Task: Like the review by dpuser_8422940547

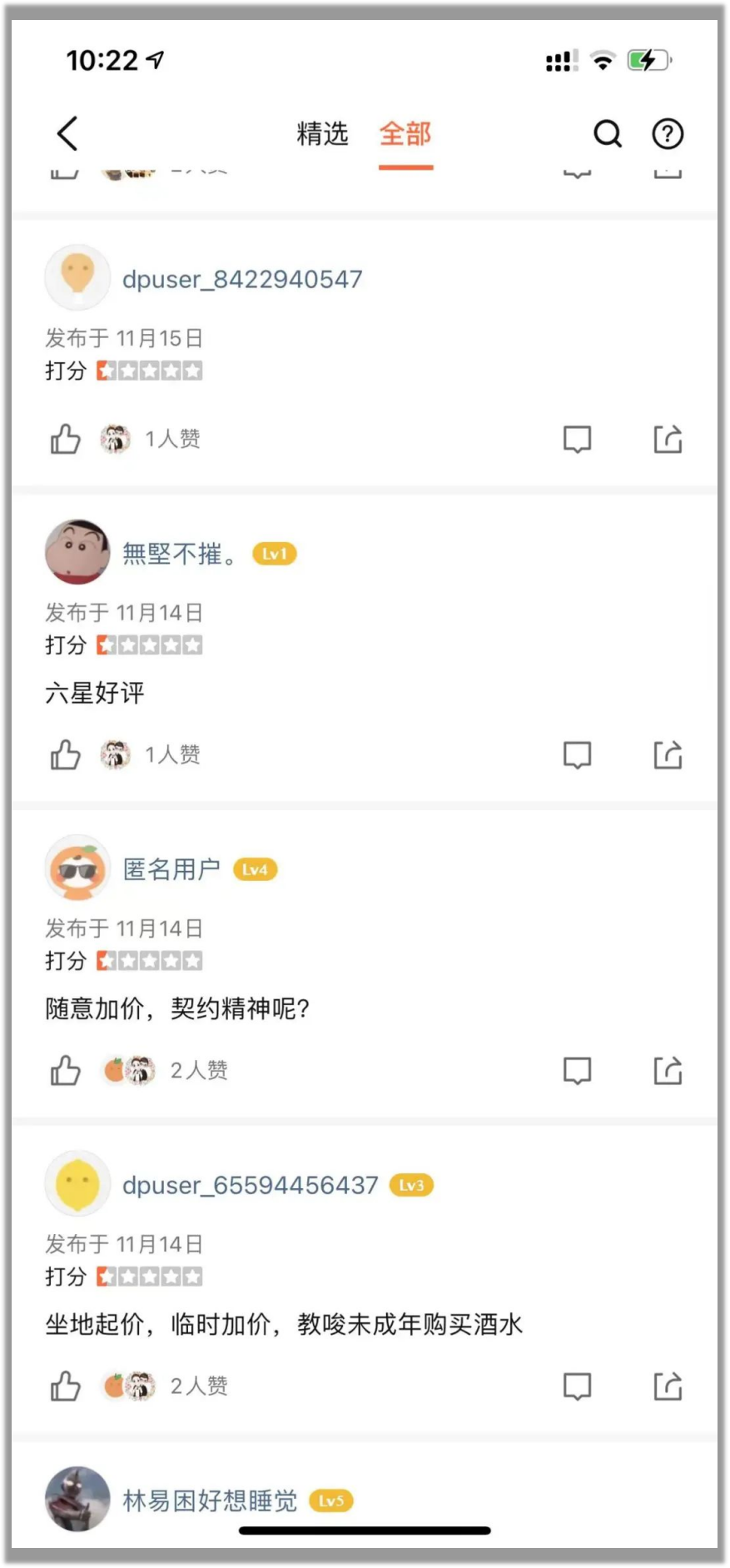Action: coord(66,439)
